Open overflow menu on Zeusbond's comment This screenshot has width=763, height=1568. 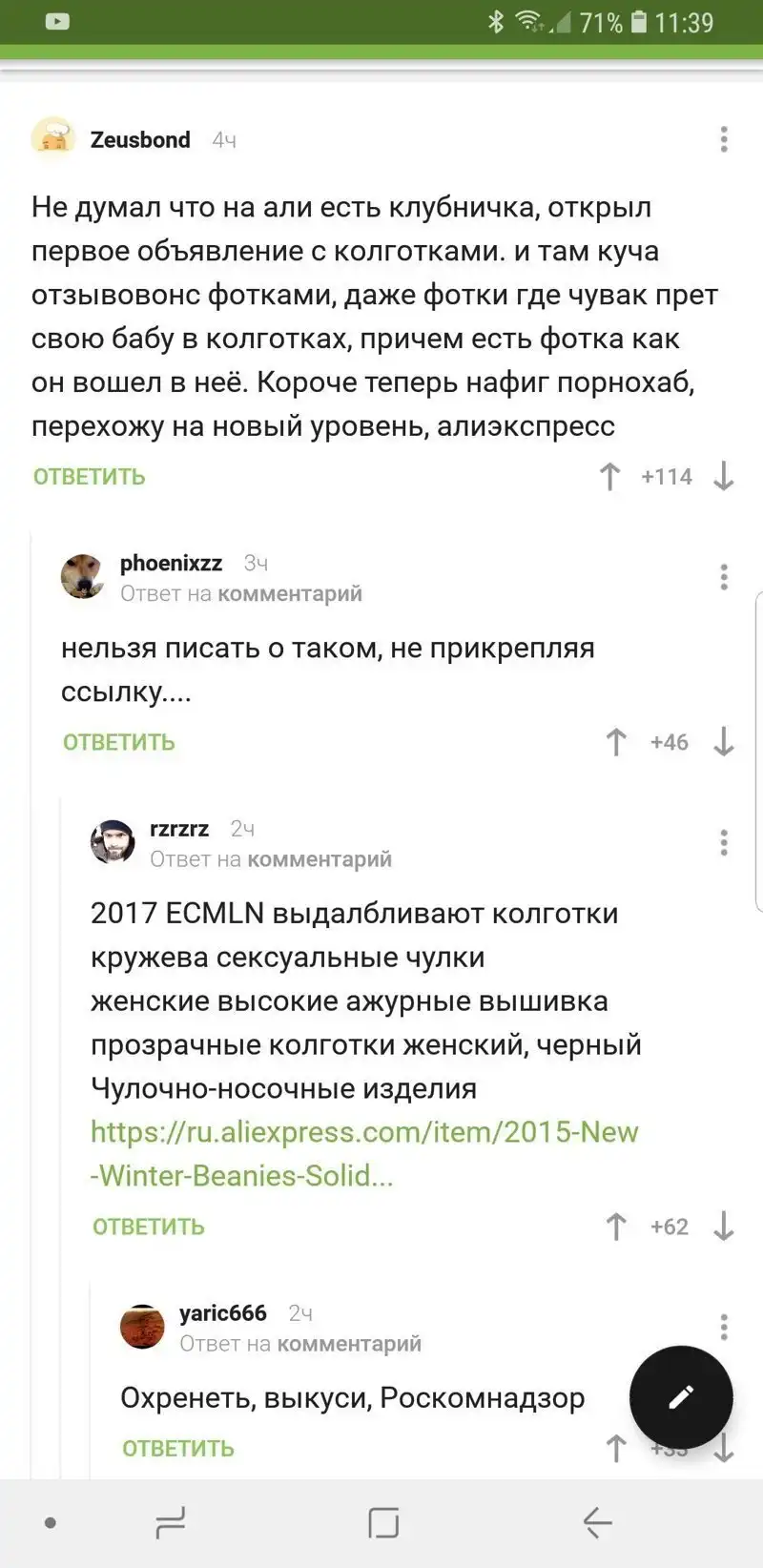[x=724, y=139]
